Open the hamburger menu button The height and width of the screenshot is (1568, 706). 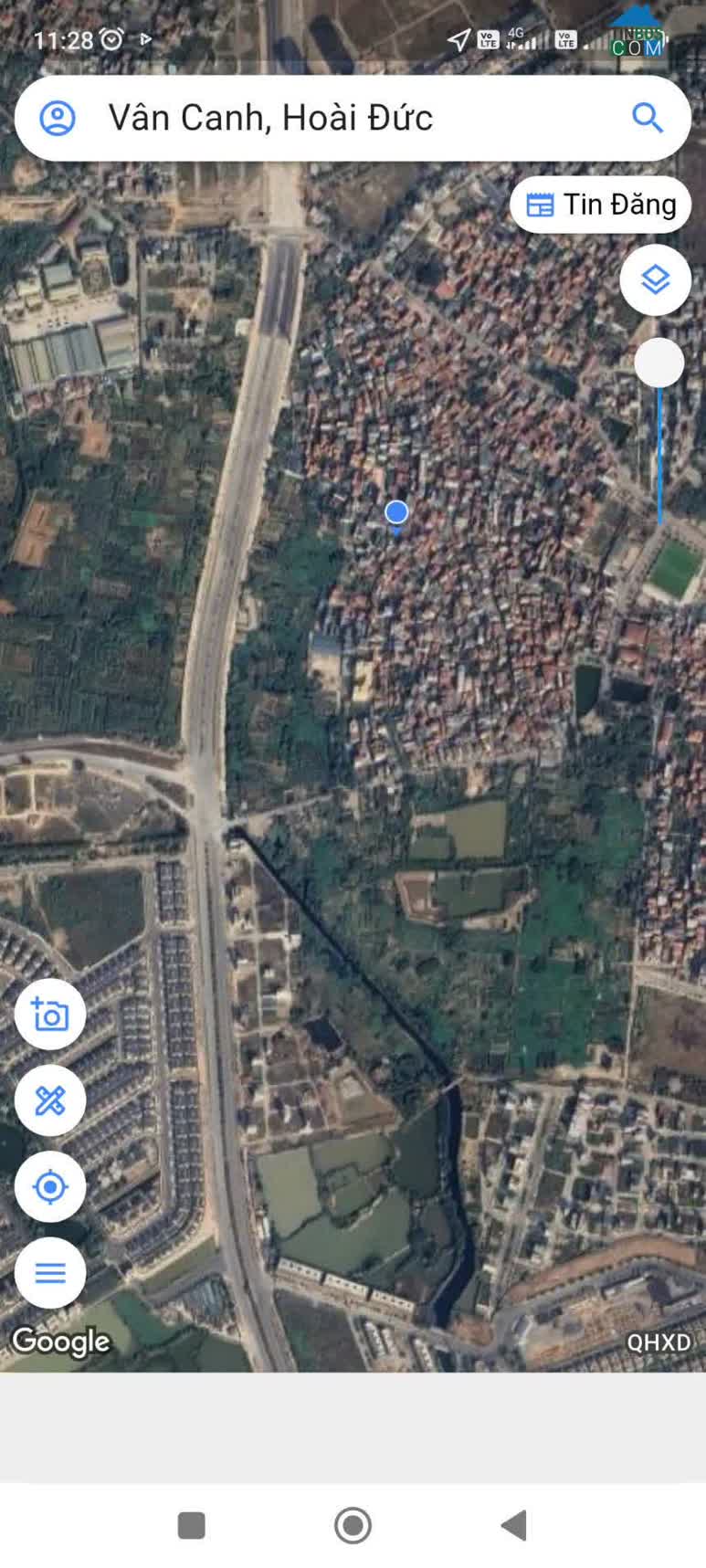point(50,1272)
